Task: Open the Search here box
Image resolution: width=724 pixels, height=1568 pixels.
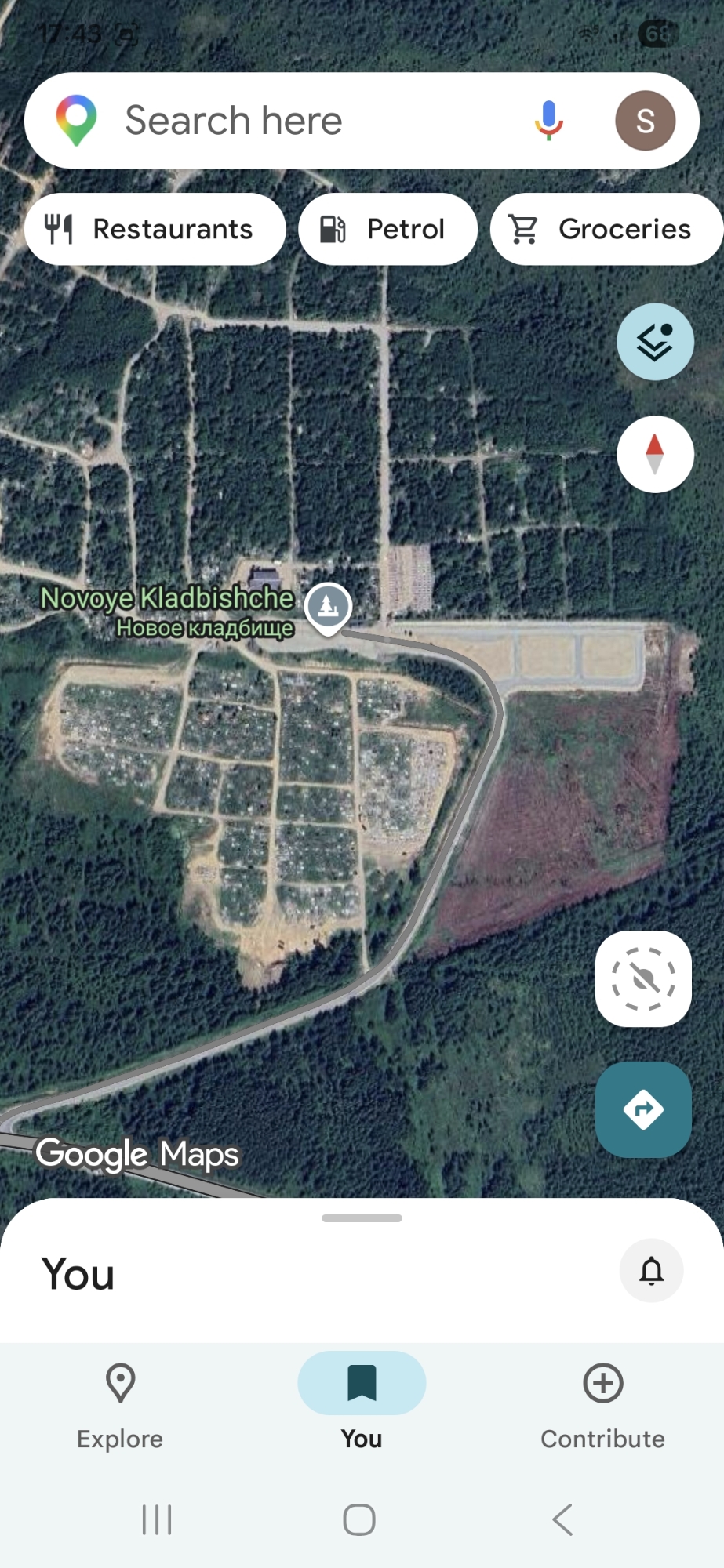Action: pyautogui.click(x=298, y=121)
